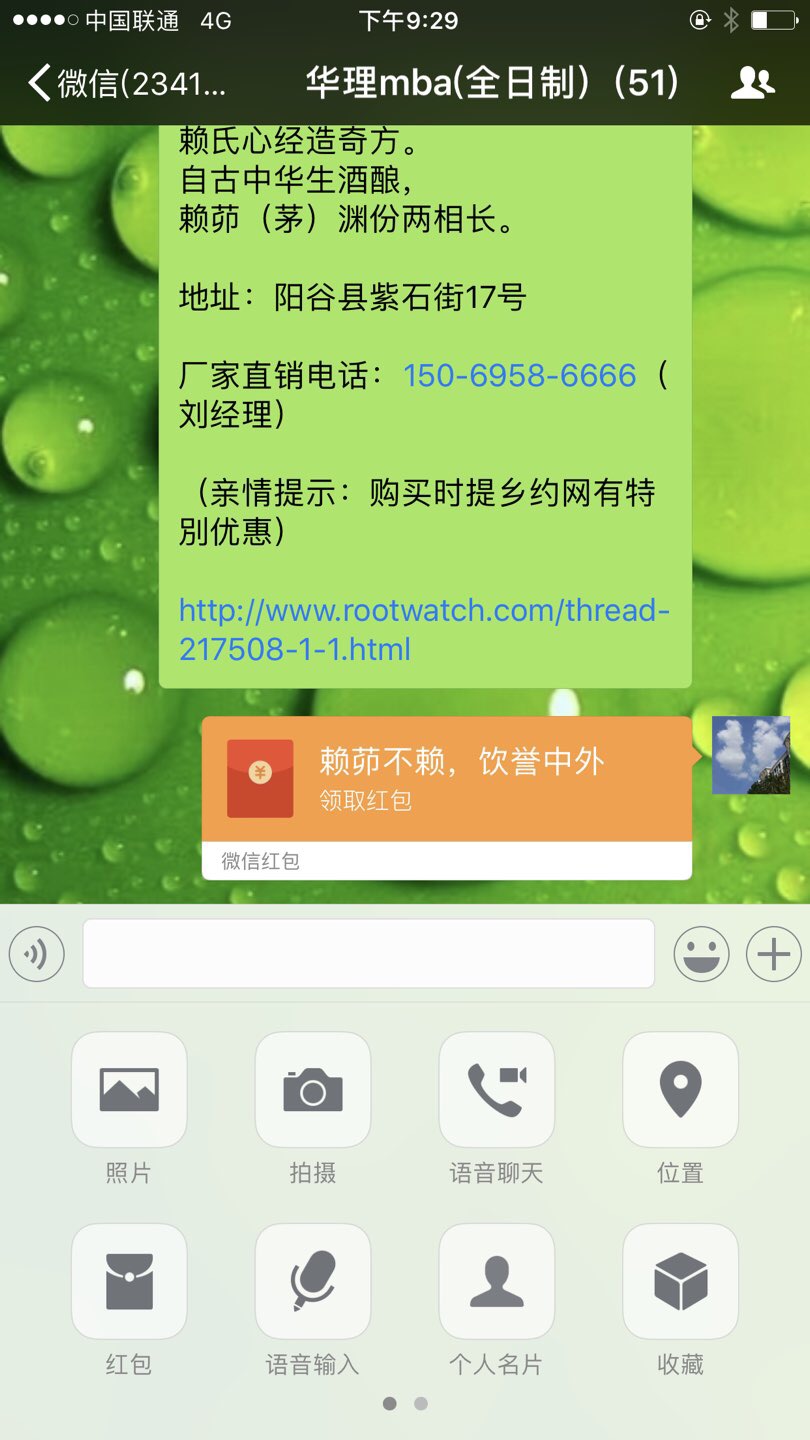The image size is (810, 1440).
Task: Open 拍摄 camera to take a shot
Action: (x=312, y=1090)
